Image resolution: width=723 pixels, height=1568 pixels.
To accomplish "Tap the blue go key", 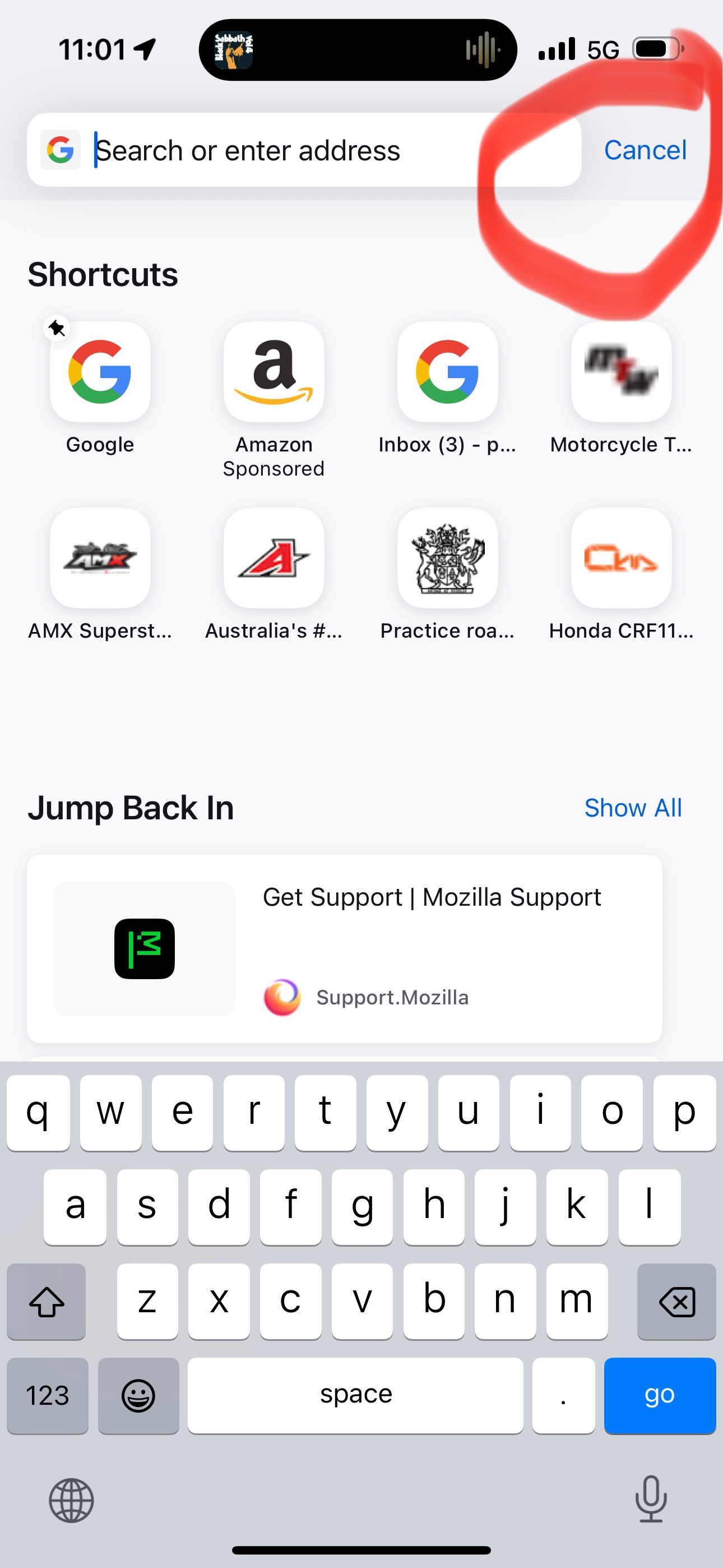I will pyautogui.click(x=659, y=1395).
